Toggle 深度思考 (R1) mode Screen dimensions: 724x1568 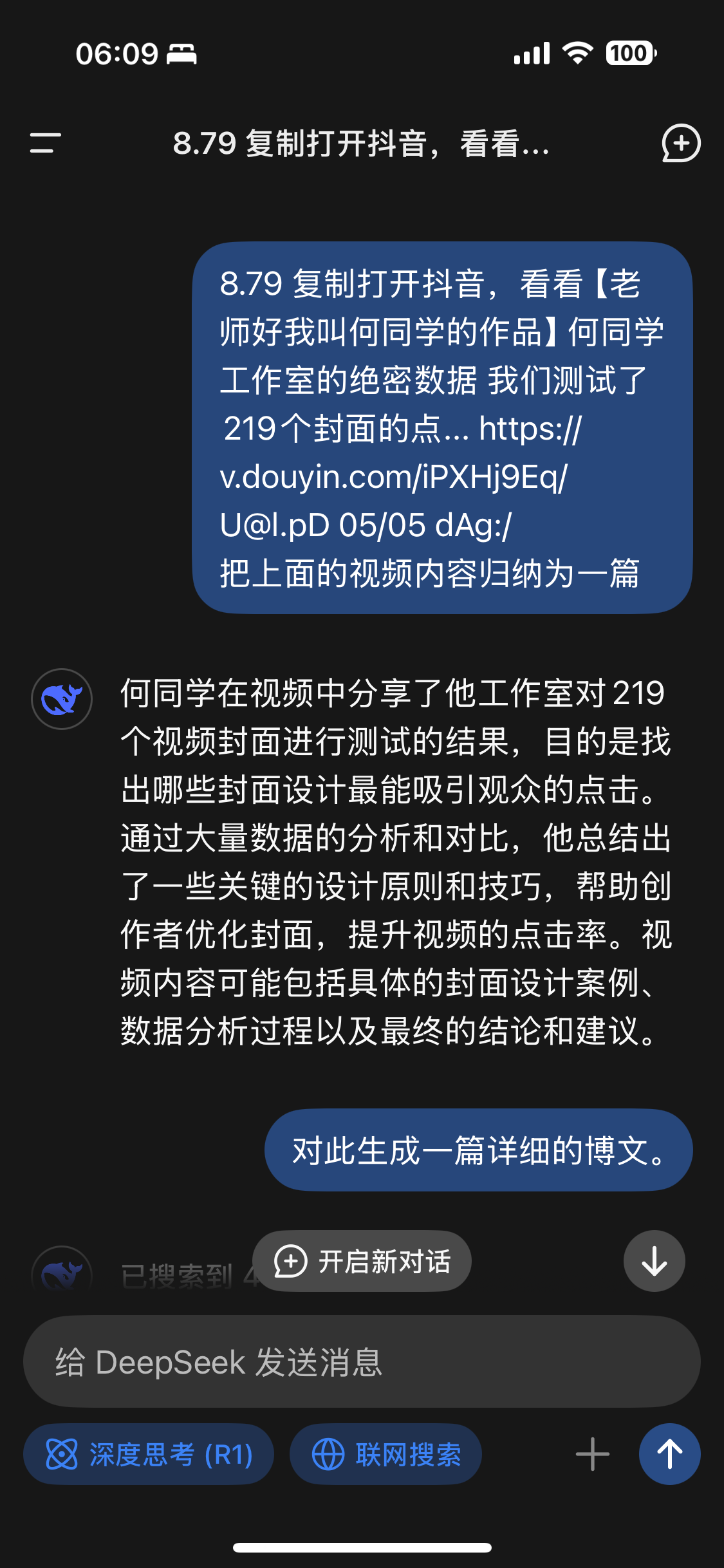[149, 1454]
